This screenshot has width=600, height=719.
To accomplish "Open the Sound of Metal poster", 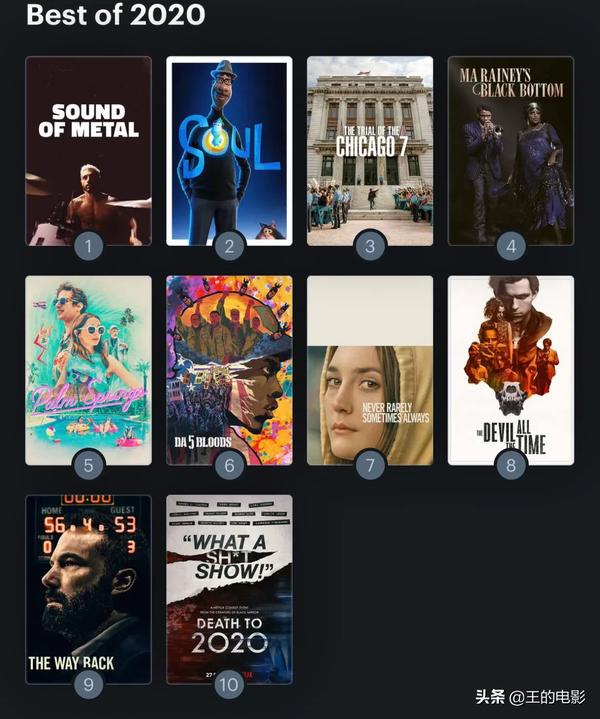I will click(88, 150).
